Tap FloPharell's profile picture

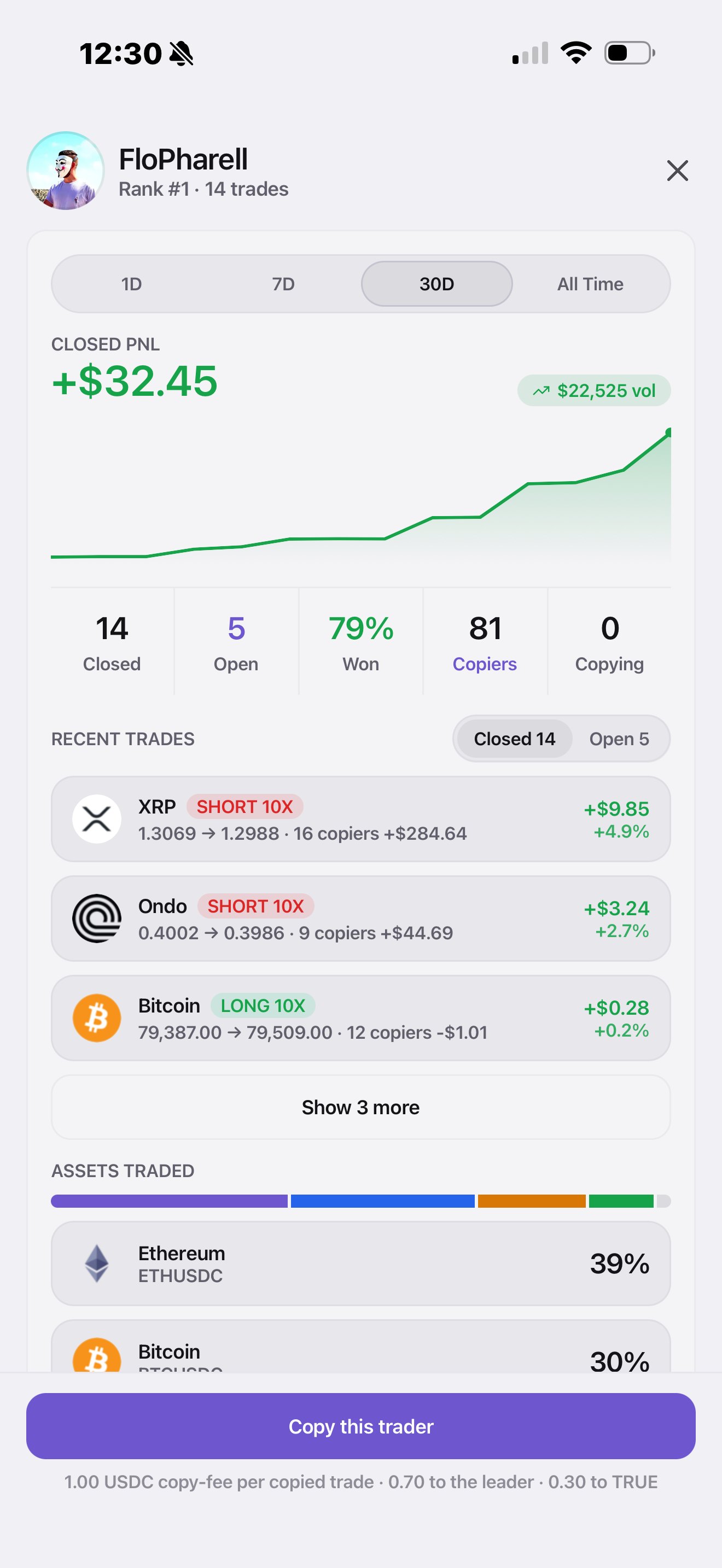pyautogui.click(x=66, y=171)
